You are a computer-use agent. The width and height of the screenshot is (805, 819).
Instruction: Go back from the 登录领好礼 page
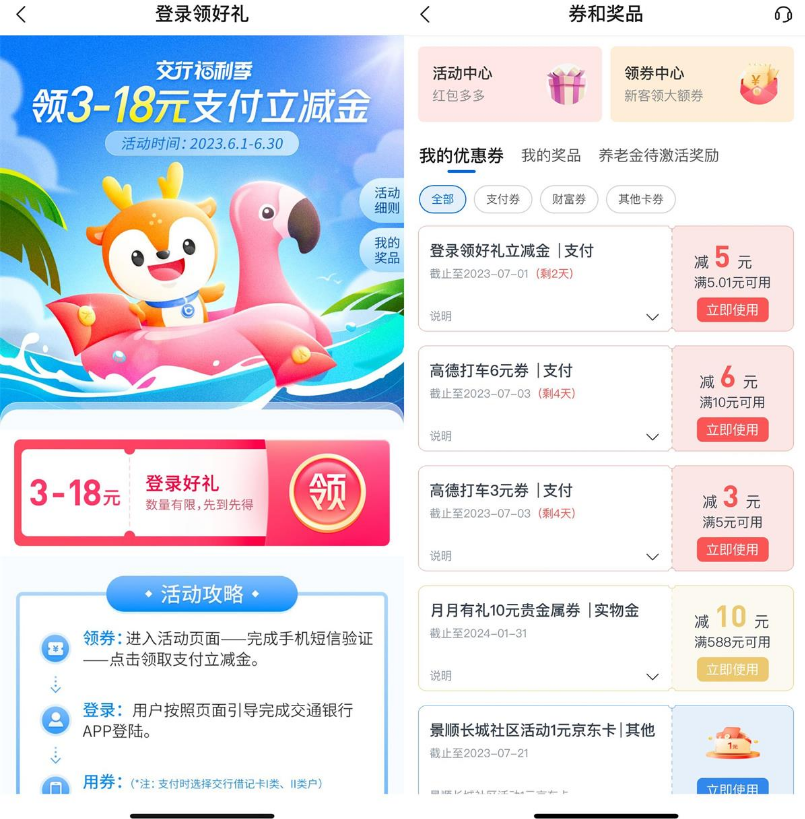click(21, 14)
